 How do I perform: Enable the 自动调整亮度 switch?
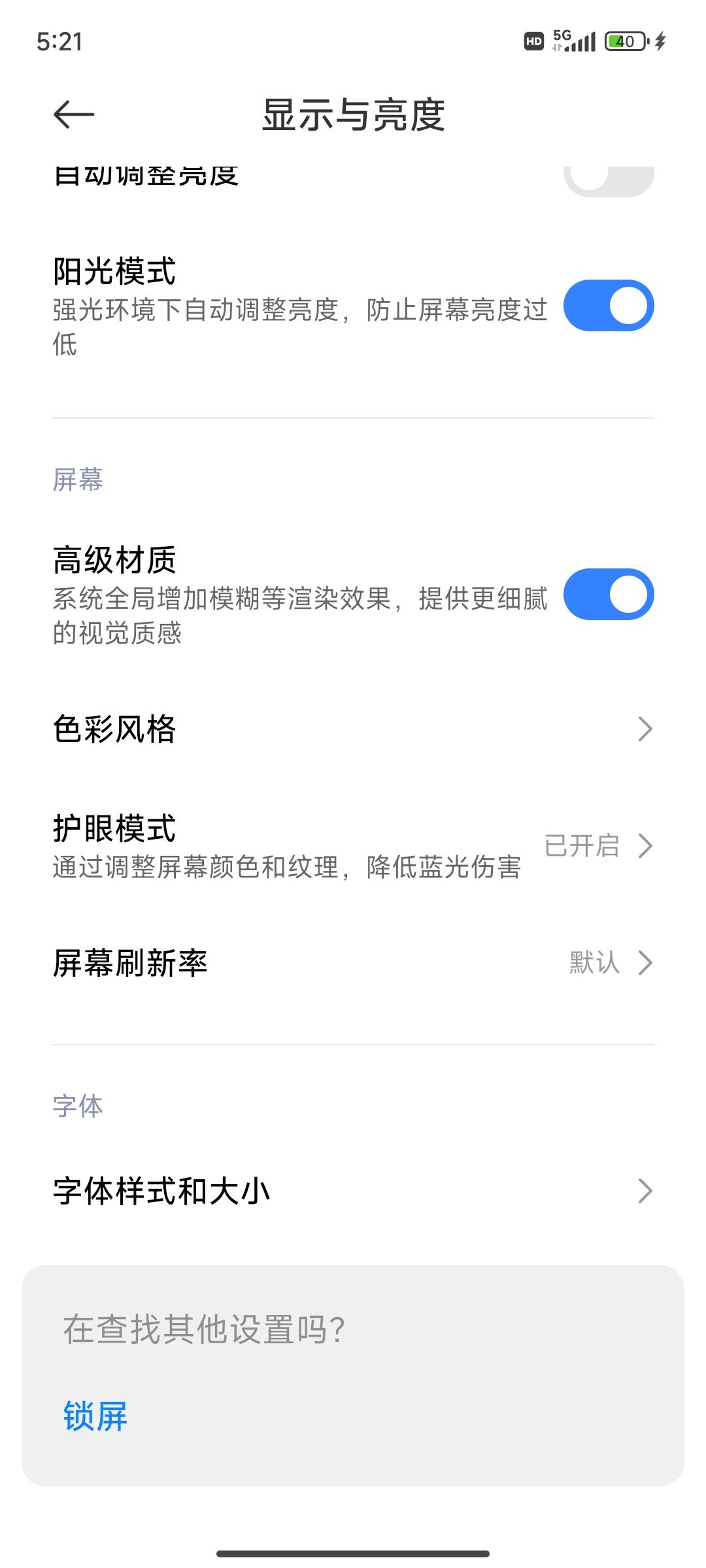pos(609,176)
